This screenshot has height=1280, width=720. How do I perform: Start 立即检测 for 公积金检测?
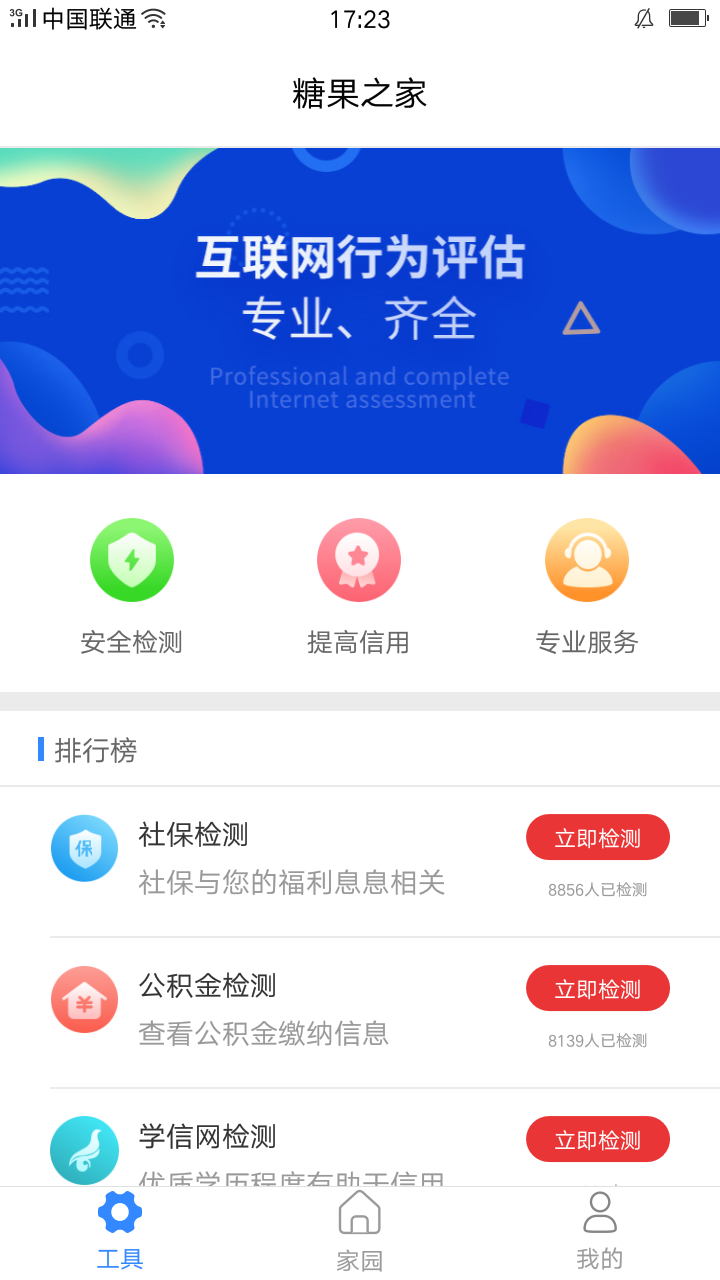tap(598, 989)
